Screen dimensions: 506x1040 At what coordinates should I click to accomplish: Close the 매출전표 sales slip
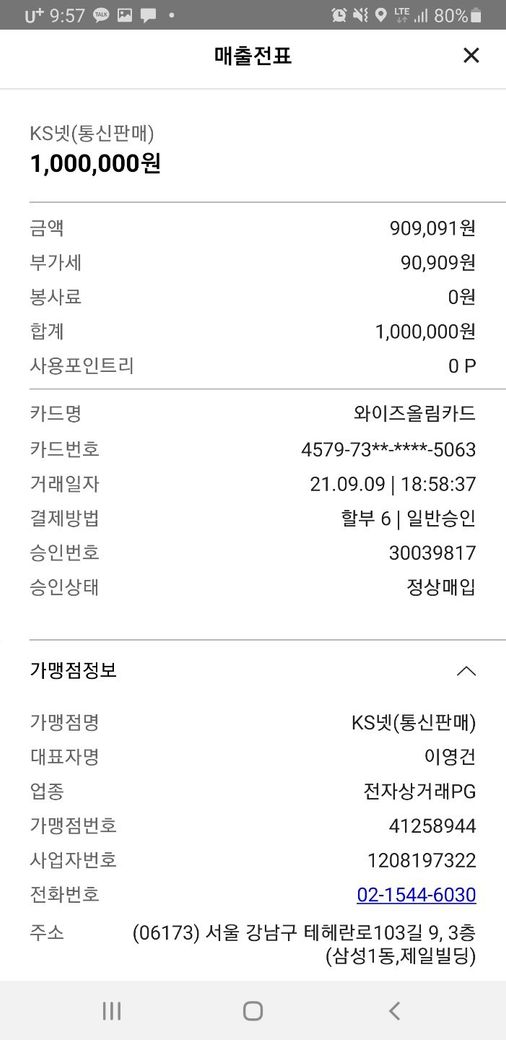(471, 56)
